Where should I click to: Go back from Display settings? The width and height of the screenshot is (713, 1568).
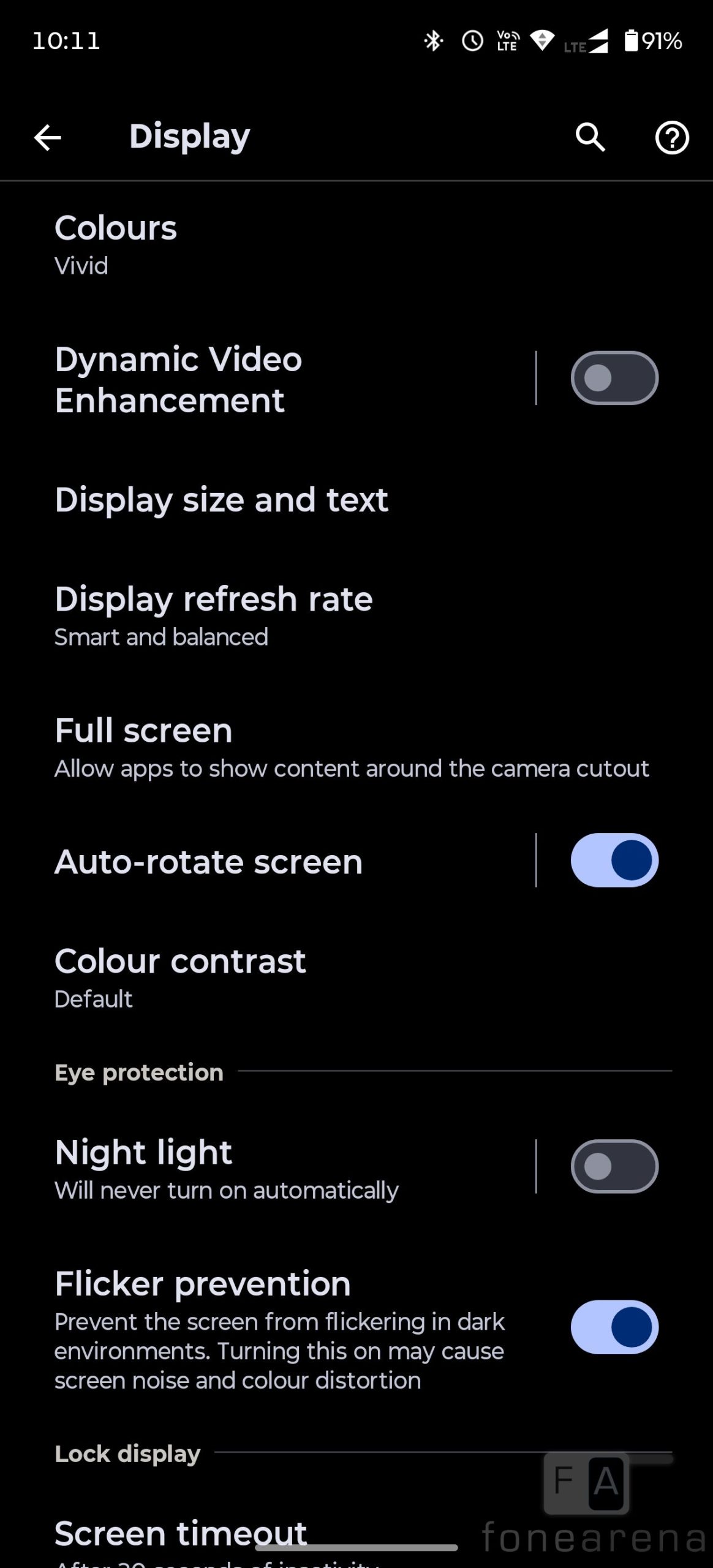point(47,137)
